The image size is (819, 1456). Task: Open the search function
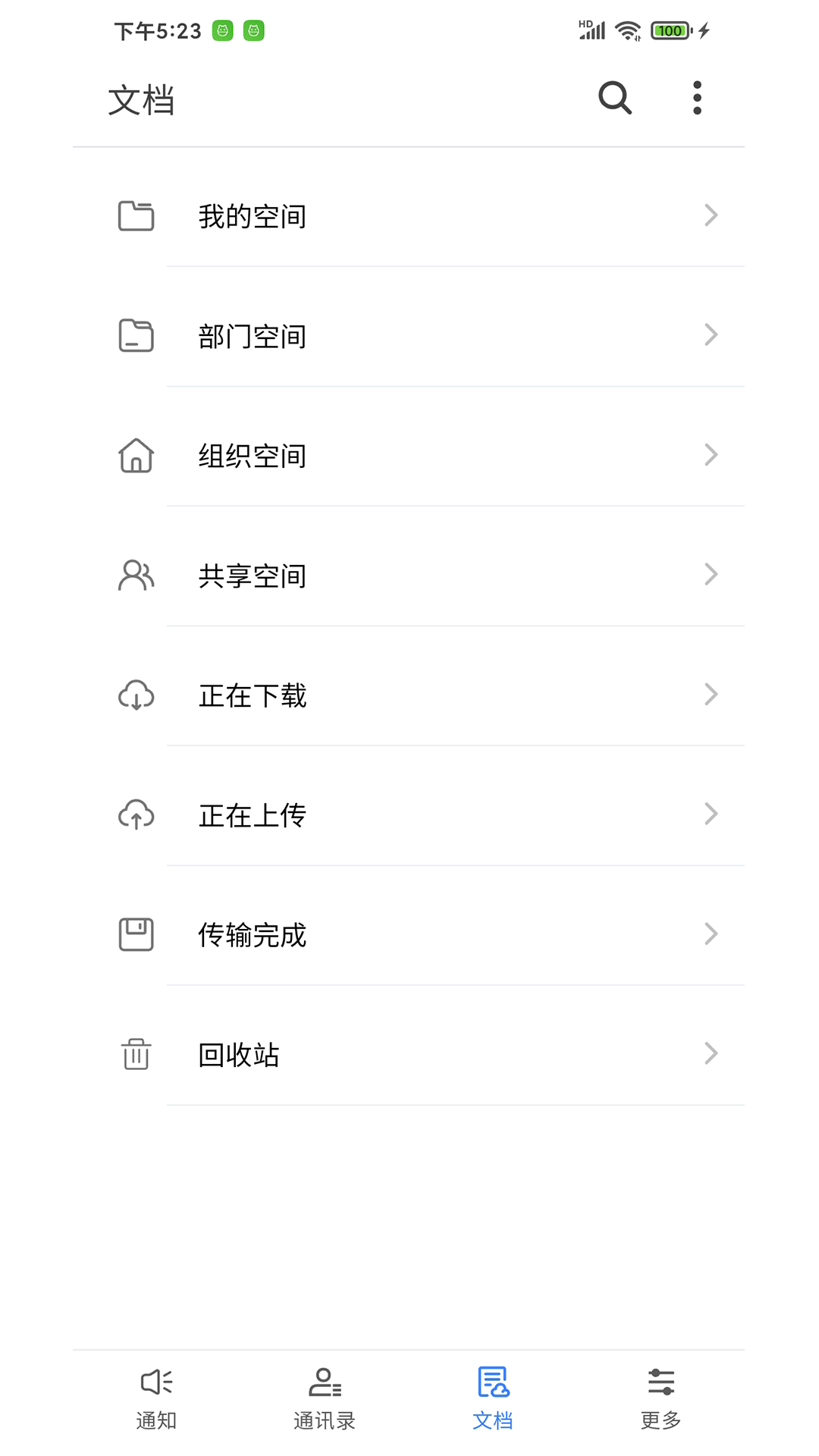(614, 98)
